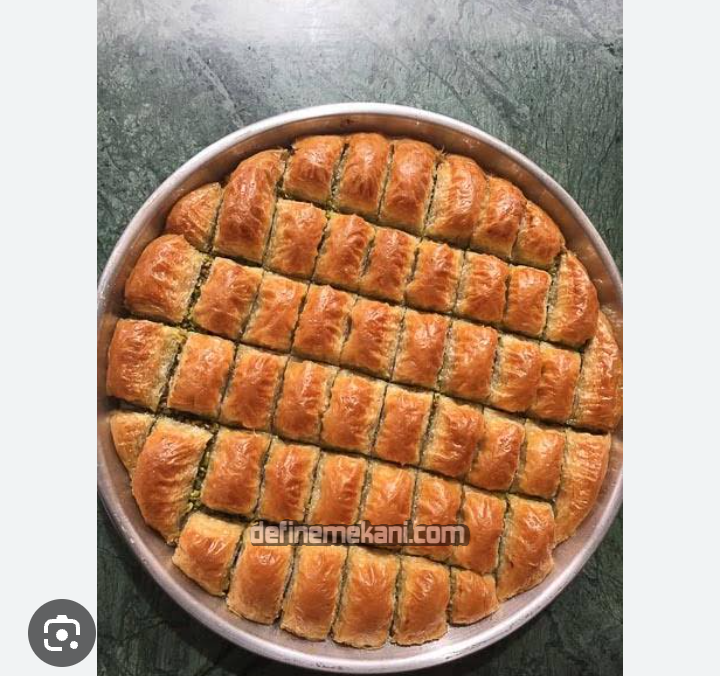Search this image with Google Lens
The image size is (720, 676).
pos(62,633)
